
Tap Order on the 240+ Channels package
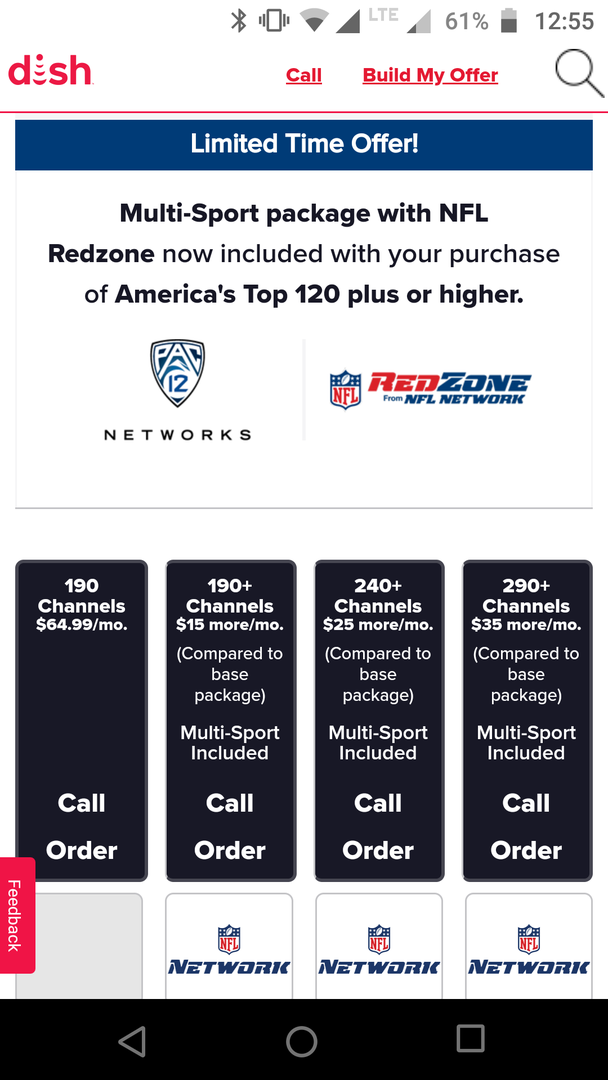click(378, 850)
